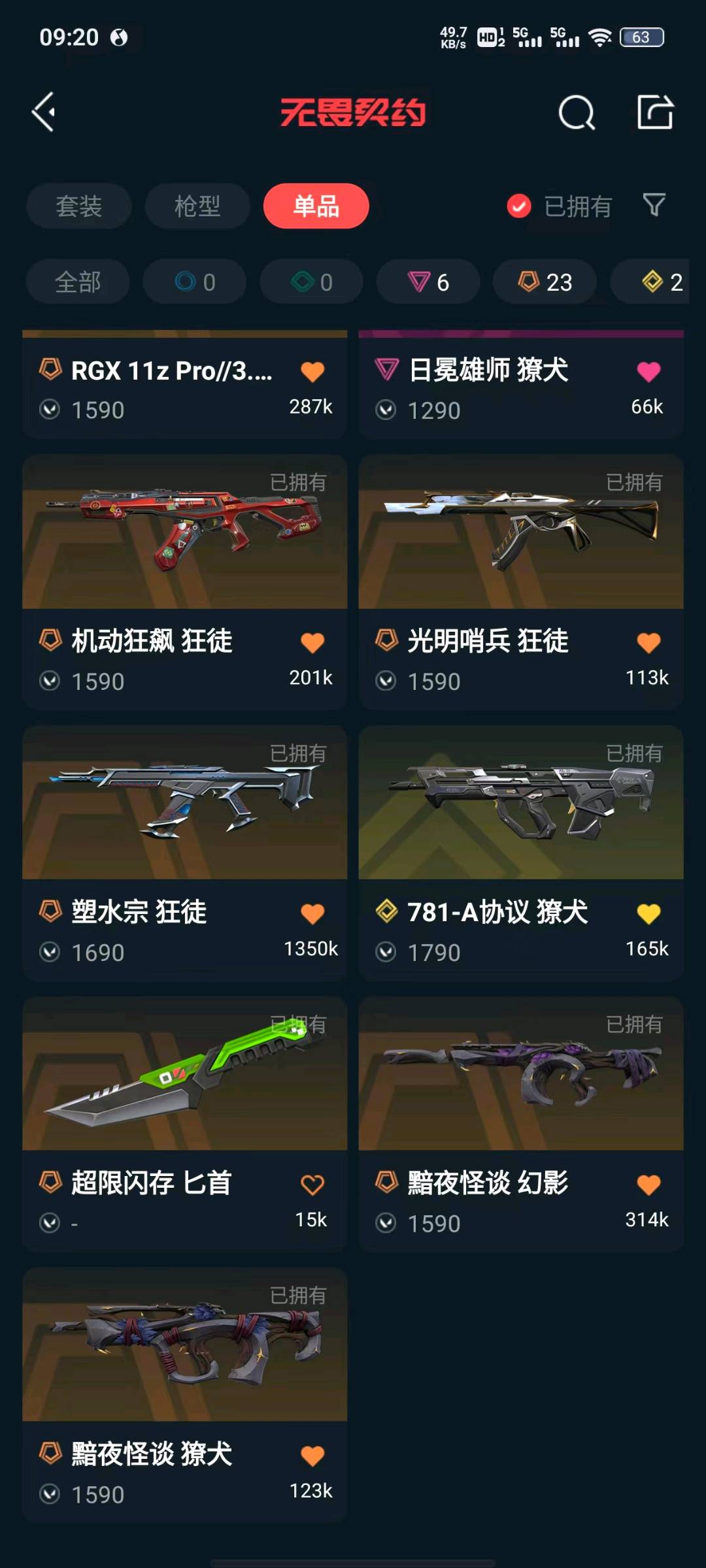706x1568 pixels.
Task: Tap the heart on RGX 11z Pro card
Action: point(312,372)
